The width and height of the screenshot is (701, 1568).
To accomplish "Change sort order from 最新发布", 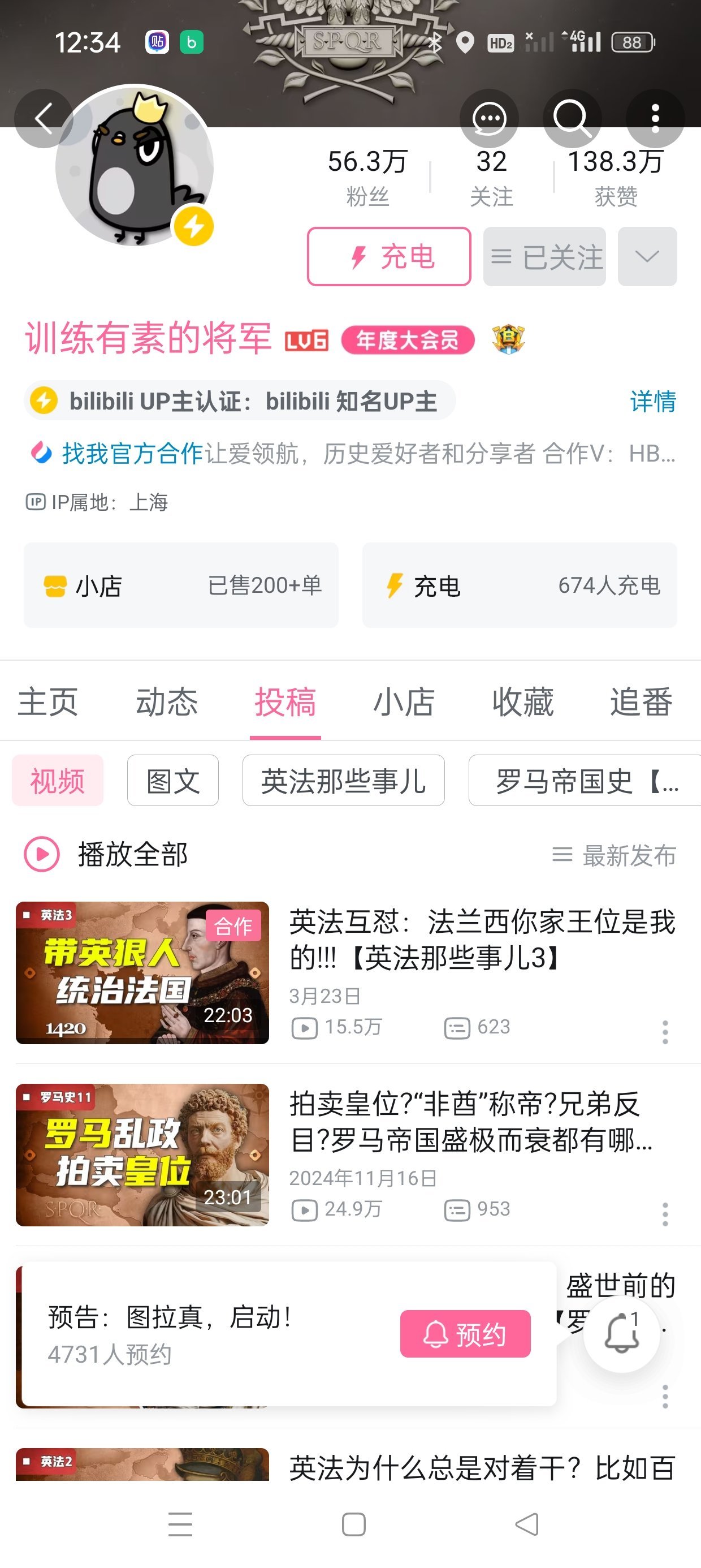I will click(614, 855).
